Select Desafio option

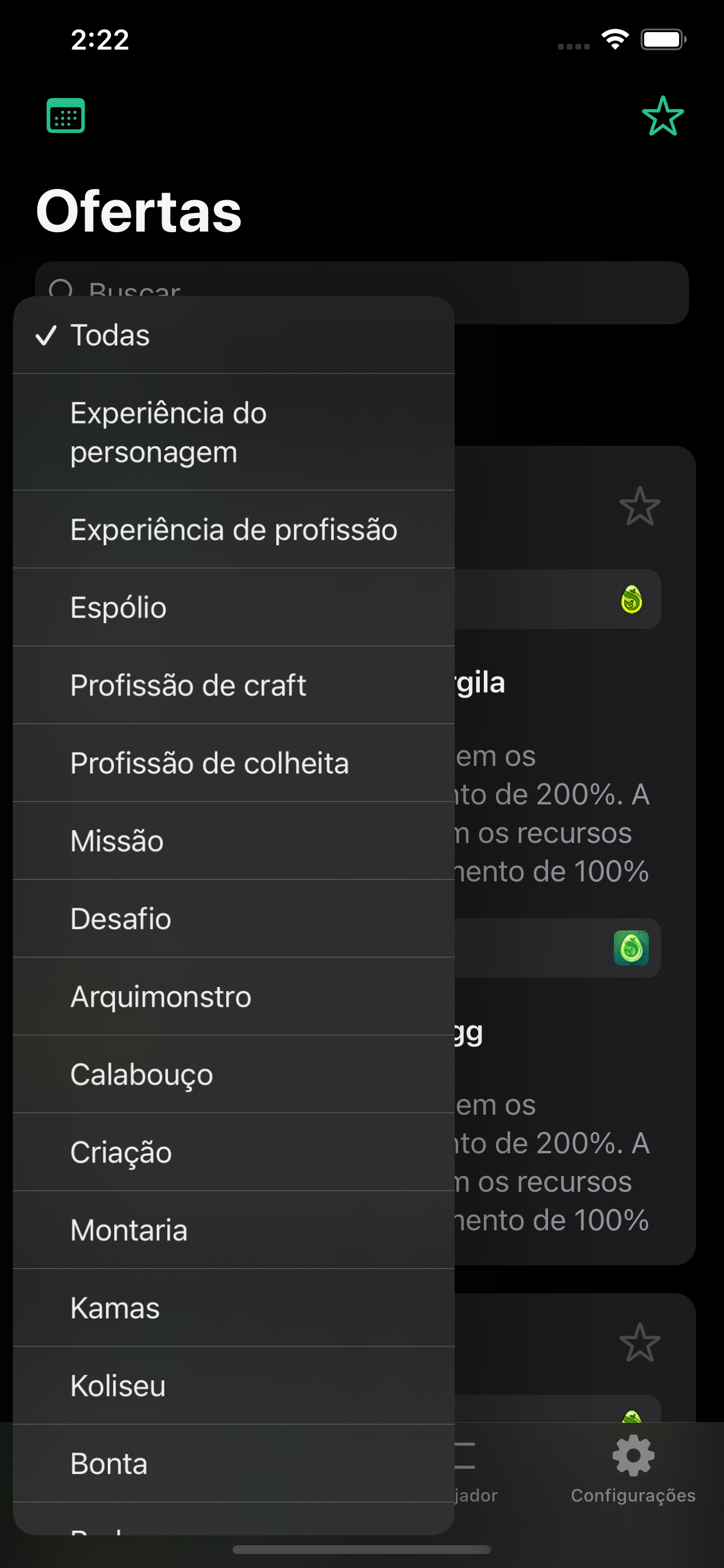[x=234, y=919]
